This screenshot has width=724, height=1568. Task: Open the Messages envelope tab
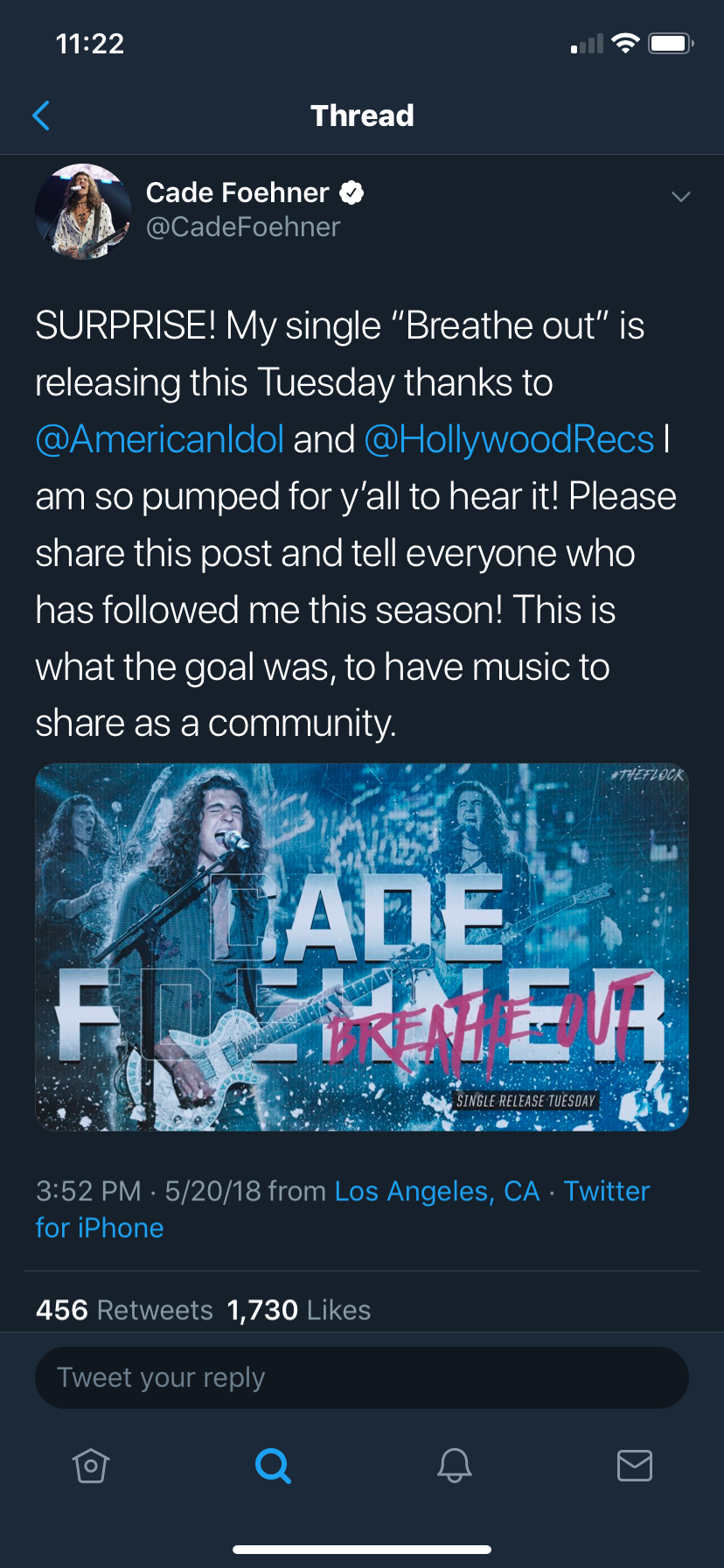[x=635, y=1465]
